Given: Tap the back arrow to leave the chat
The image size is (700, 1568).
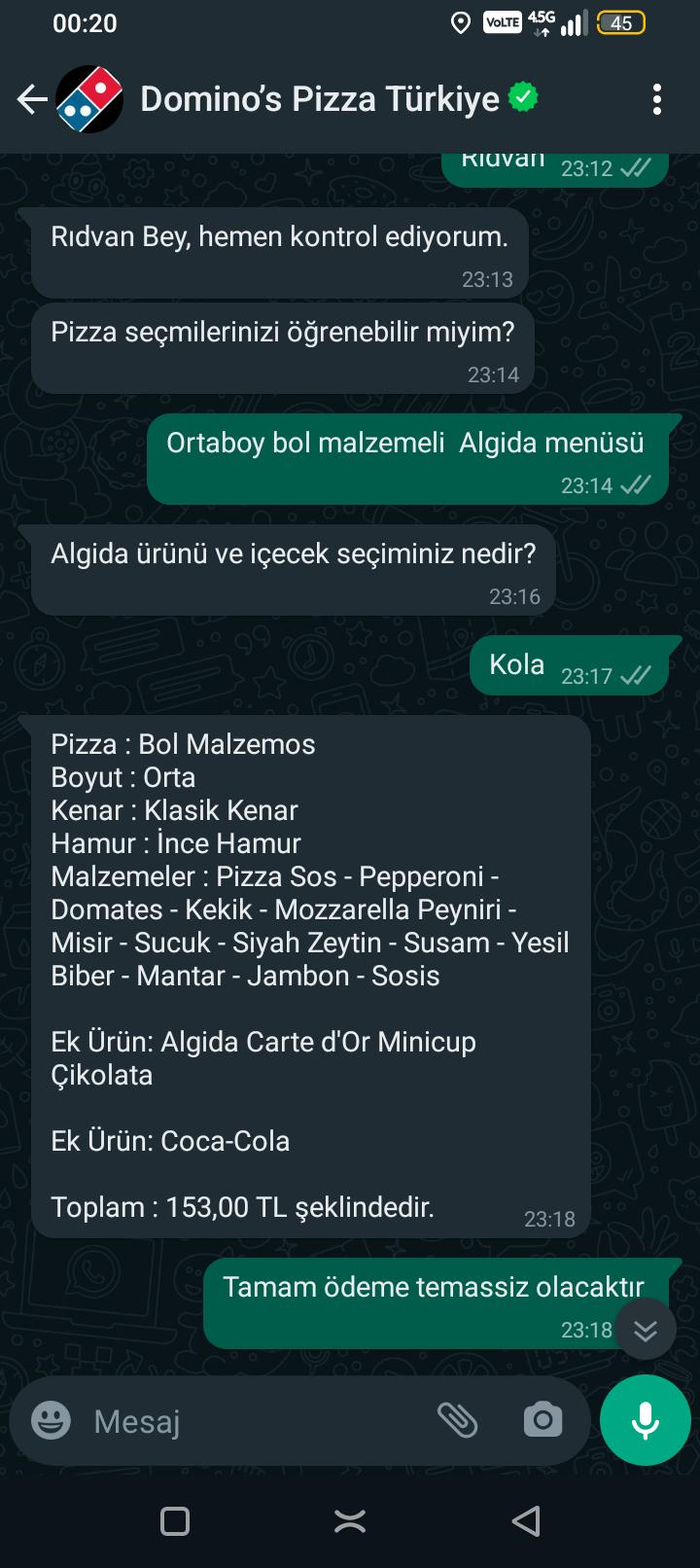Looking at the screenshot, I should 30,98.
